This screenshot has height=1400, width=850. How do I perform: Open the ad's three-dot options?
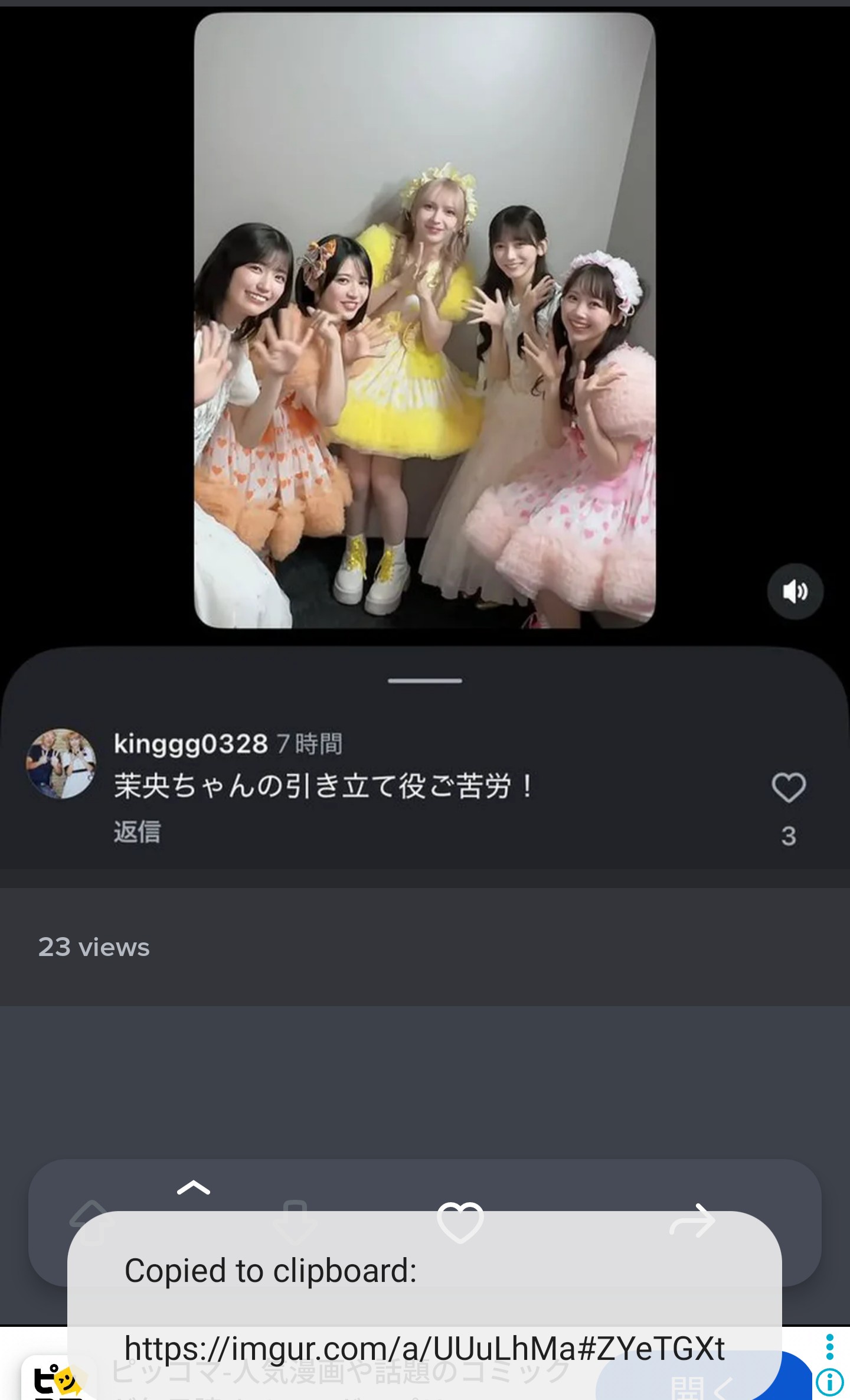pyautogui.click(x=829, y=1347)
